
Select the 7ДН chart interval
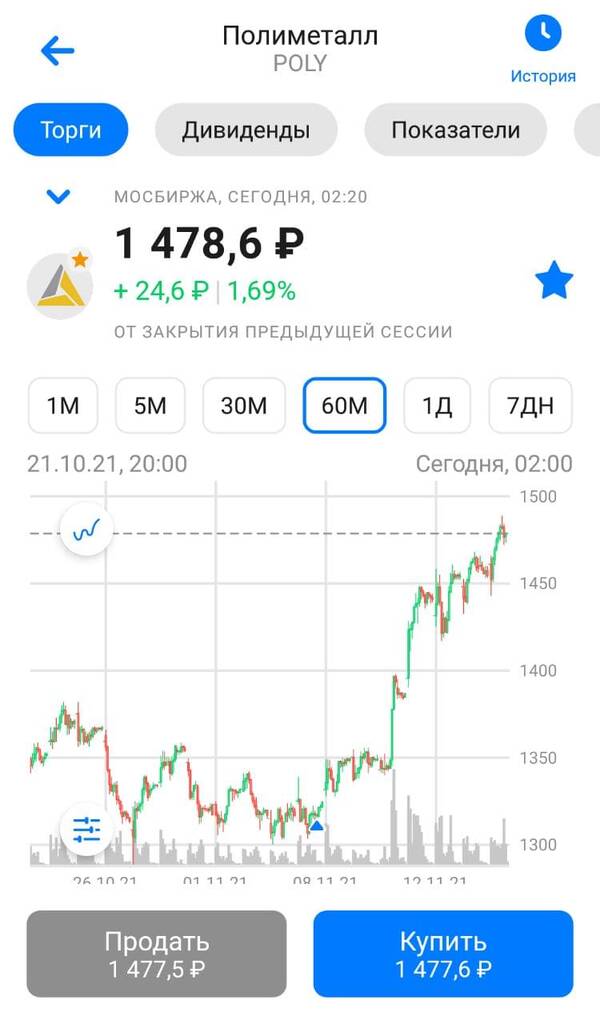point(530,406)
